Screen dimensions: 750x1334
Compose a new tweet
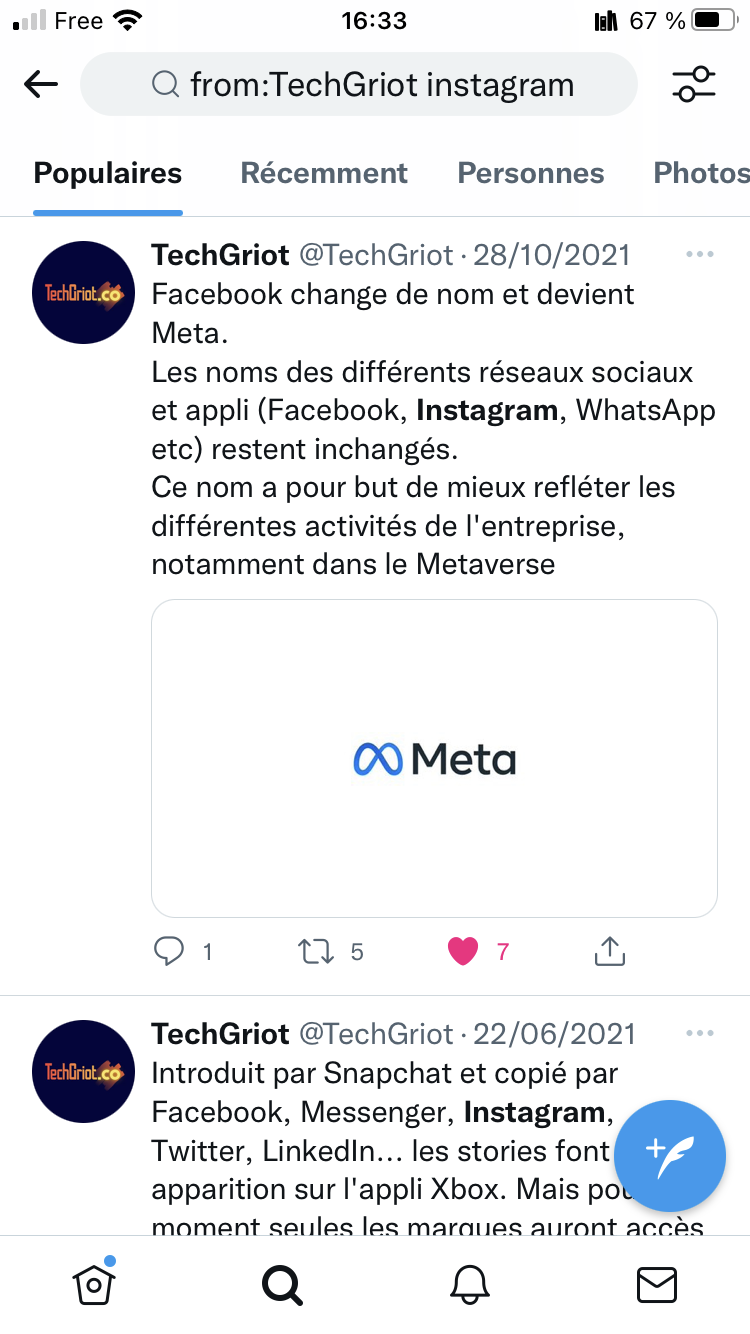(x=669, y=1155)
